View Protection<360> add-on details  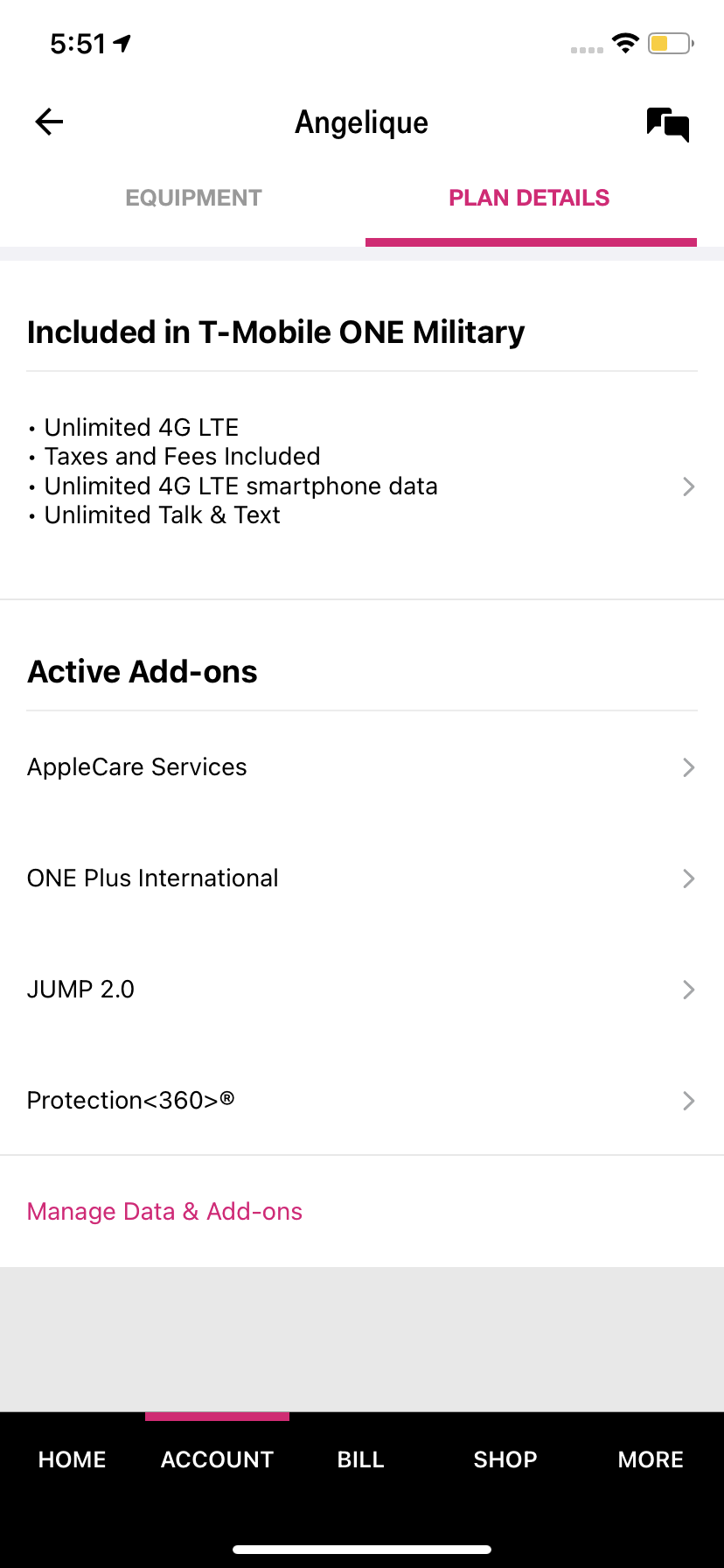(362, 1101)
